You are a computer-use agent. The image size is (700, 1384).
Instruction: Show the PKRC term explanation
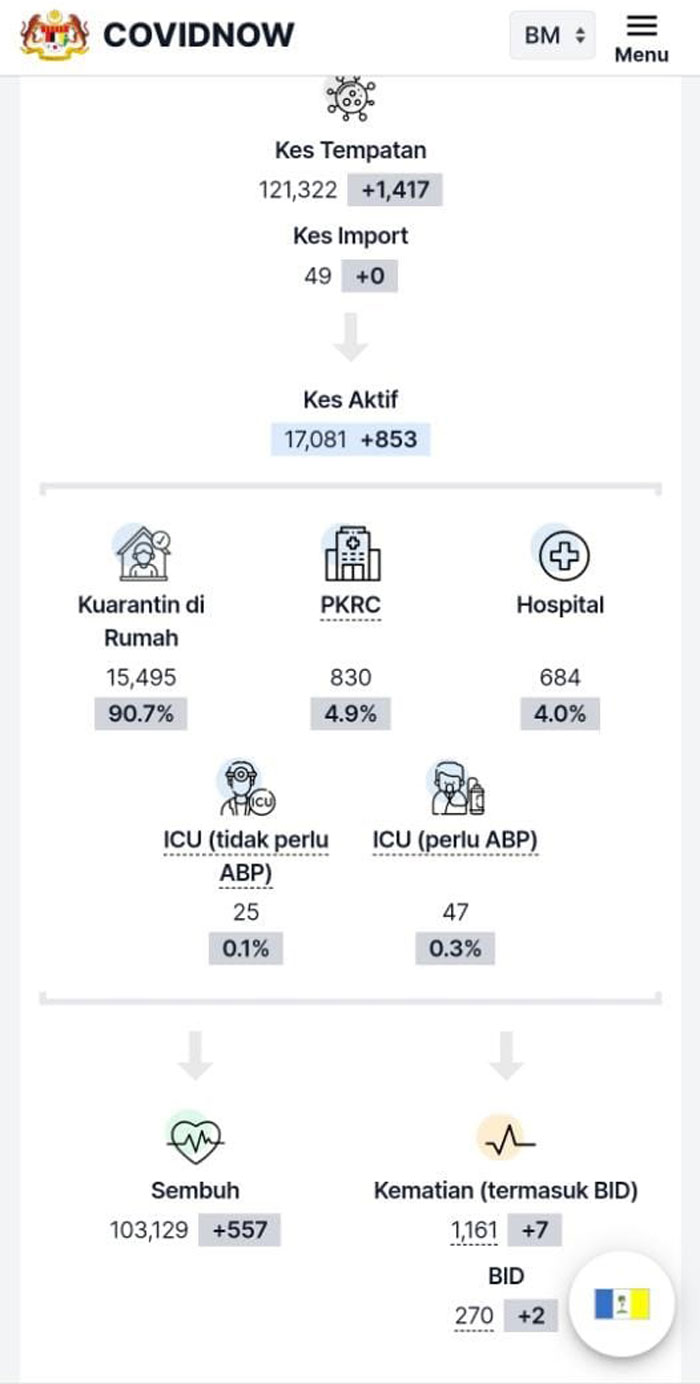350,606
